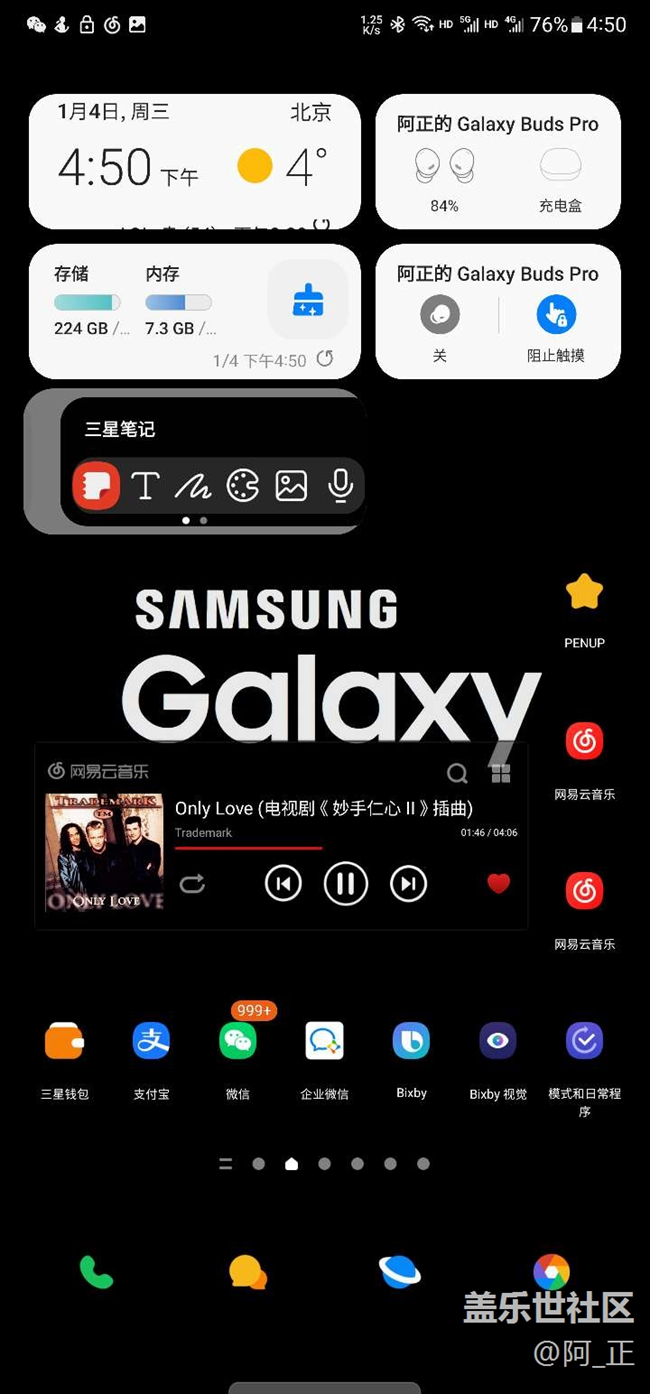Screen dimensions: 650x1394
Task: Tap the storage cleanup broom button
Action: click(x=308, y=301)
